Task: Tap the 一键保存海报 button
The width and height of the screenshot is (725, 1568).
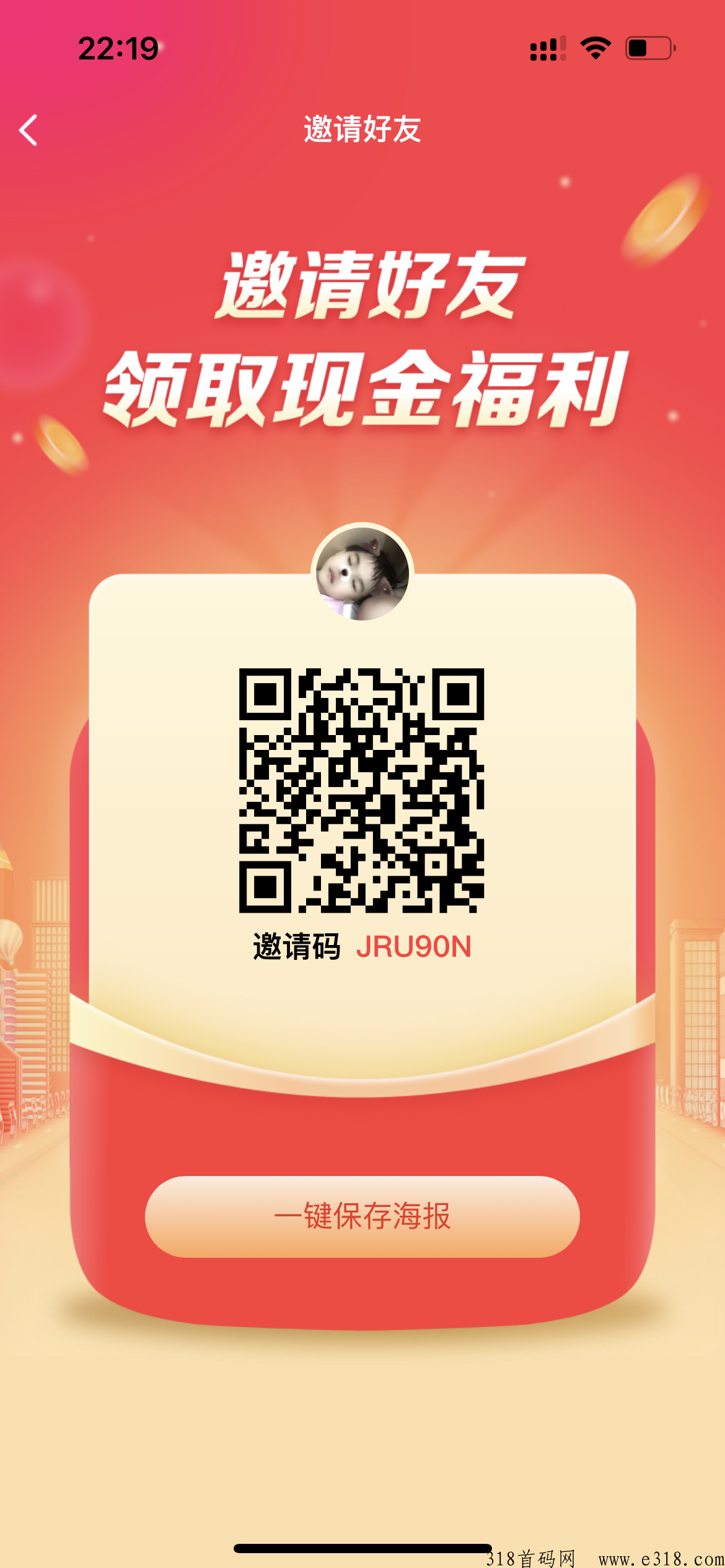Action: click(x=362, y=1216)
